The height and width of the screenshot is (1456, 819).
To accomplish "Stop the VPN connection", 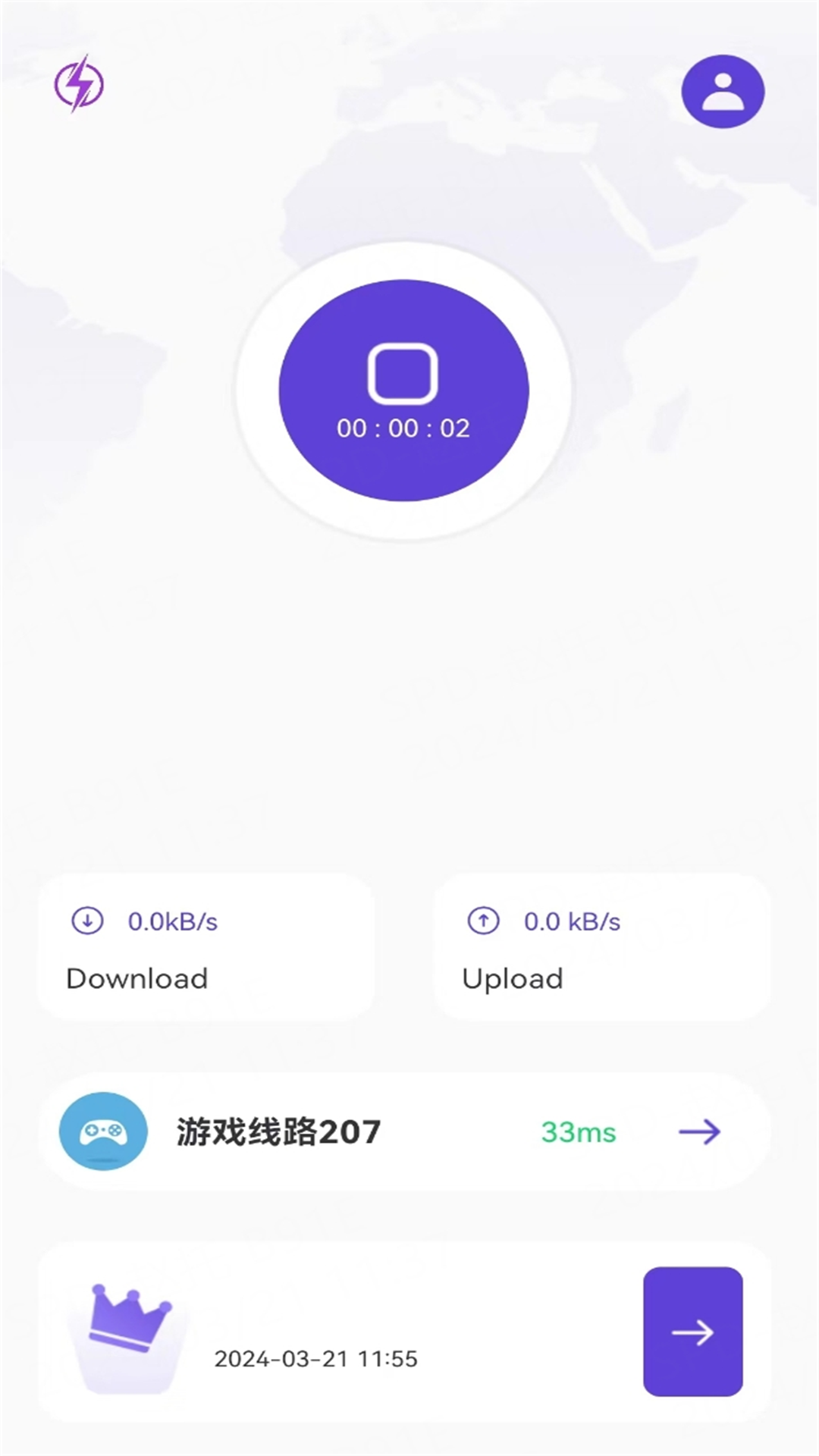I will (x=403, y=390).
